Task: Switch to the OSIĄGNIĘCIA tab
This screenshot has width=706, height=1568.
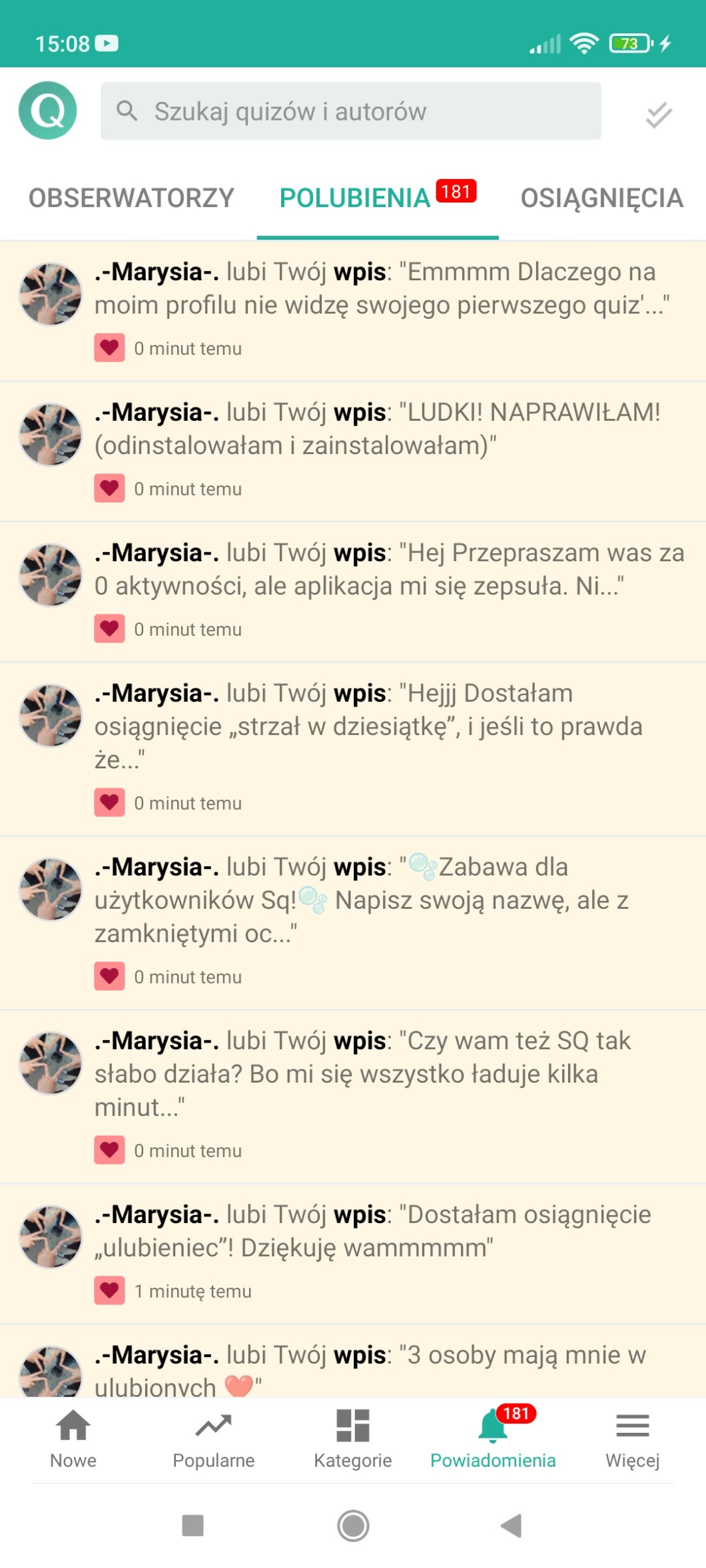Action: (601, 198)
